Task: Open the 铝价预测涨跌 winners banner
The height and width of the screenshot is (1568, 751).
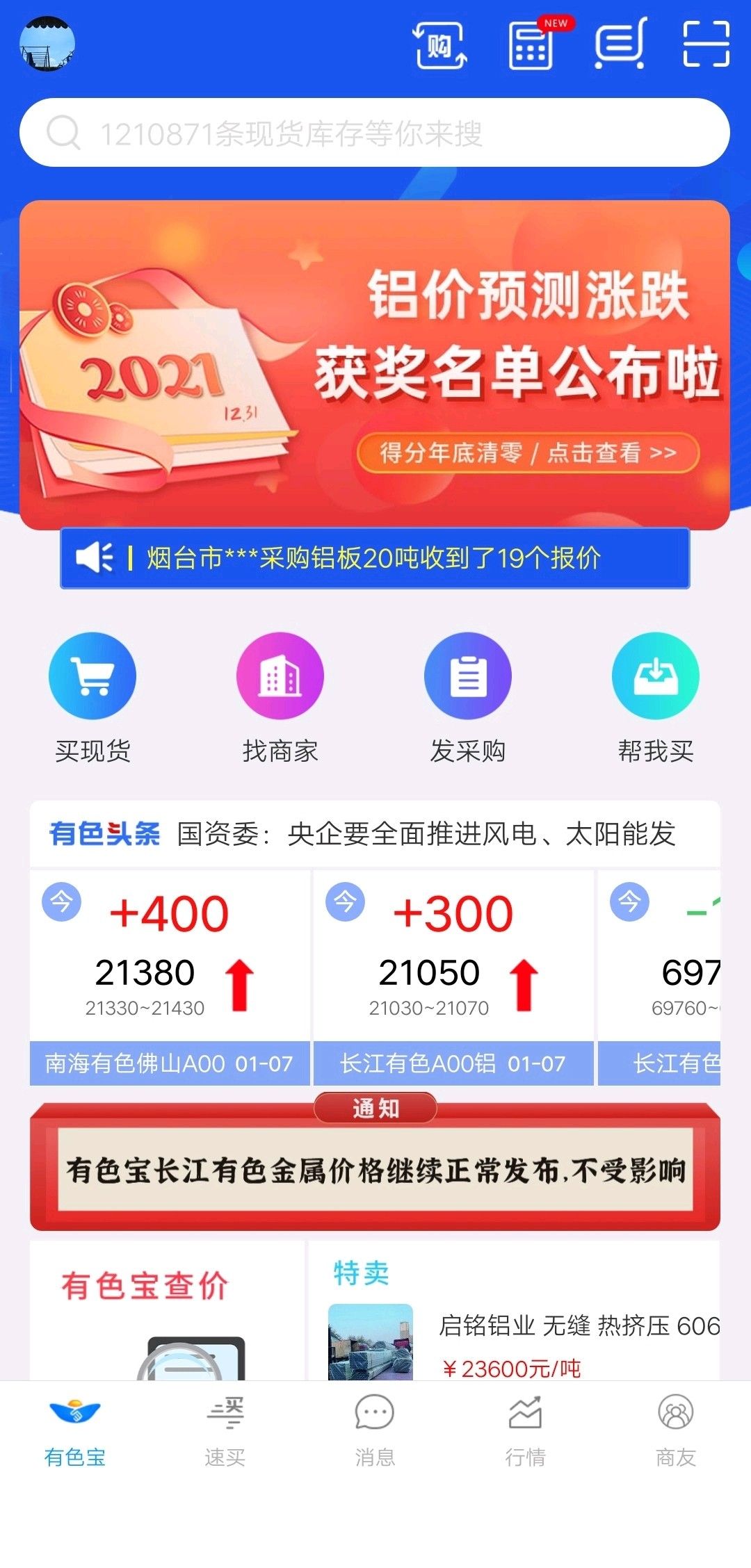Action: click(x=375, y=365)
